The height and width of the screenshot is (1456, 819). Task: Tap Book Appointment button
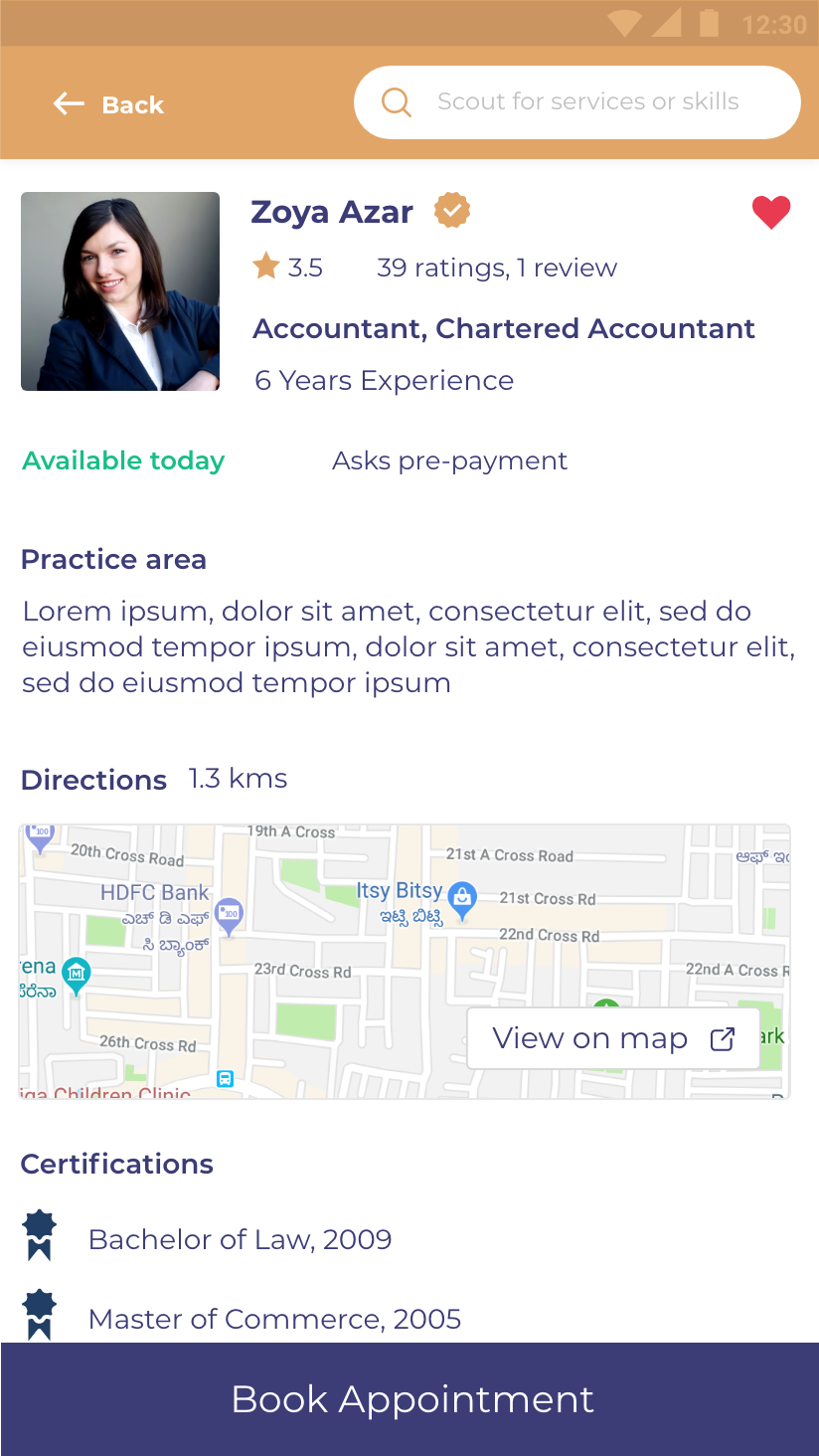click(x=409, y=1398)
